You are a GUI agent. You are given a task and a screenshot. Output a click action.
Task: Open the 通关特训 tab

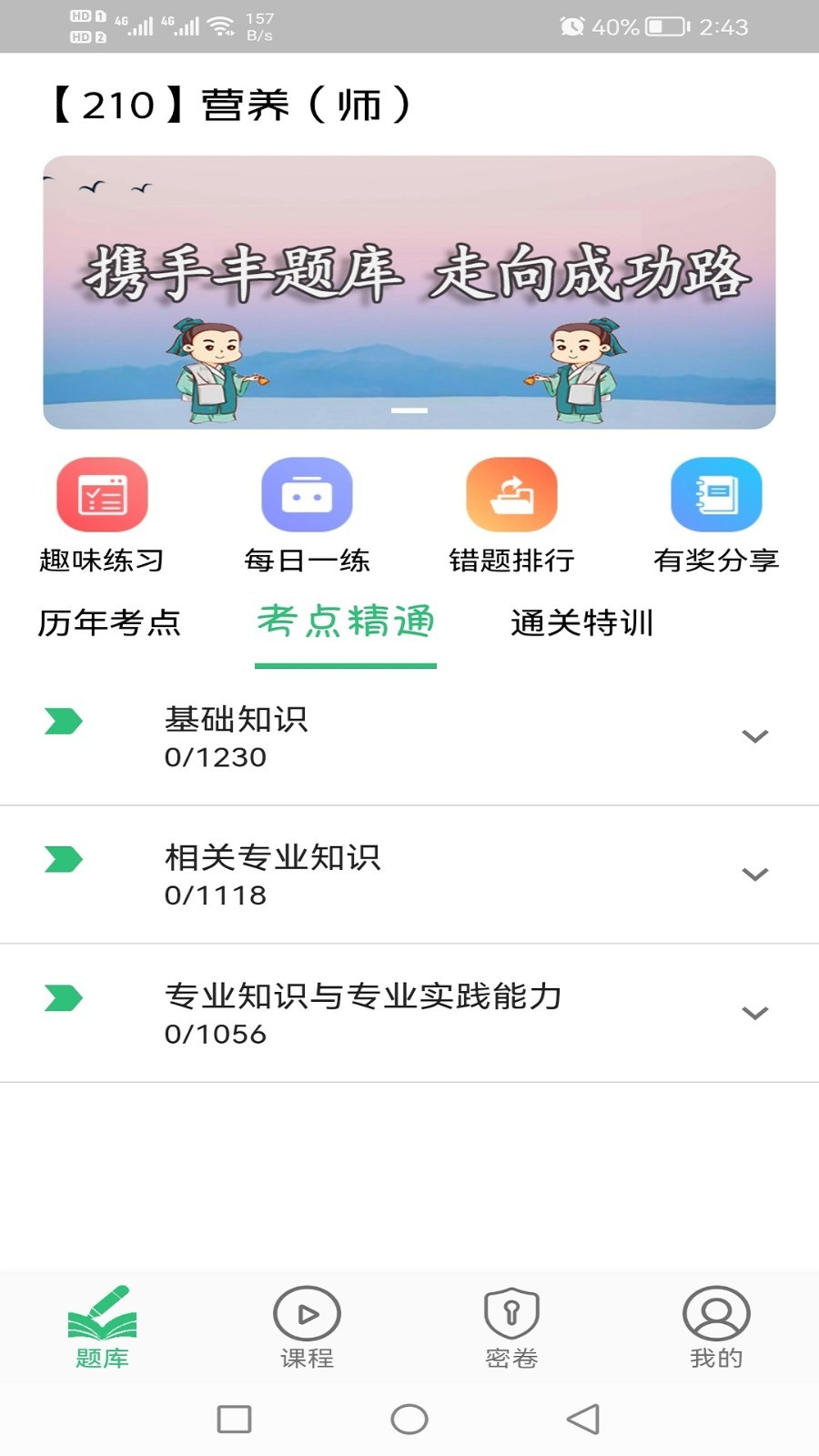point(583,623)
